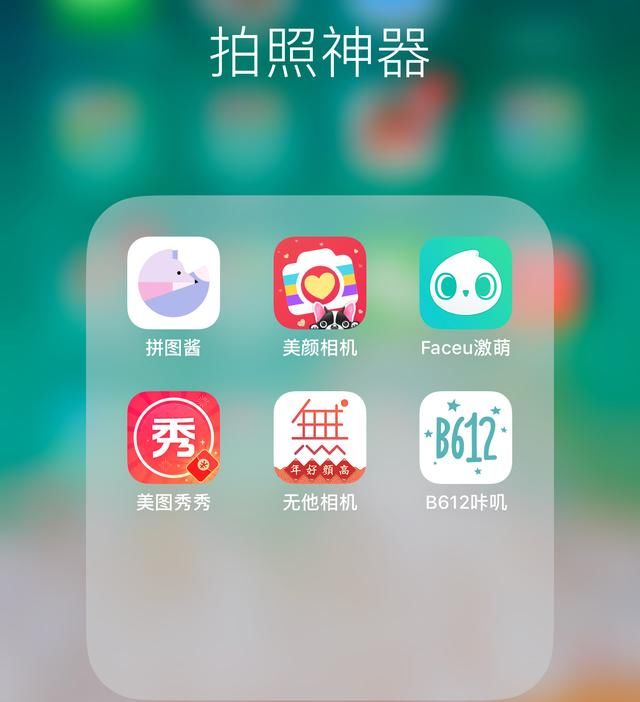This screenshot has width=640, height=702.
Task: Open the 拼图酱 app
Action: pos(173,283)
